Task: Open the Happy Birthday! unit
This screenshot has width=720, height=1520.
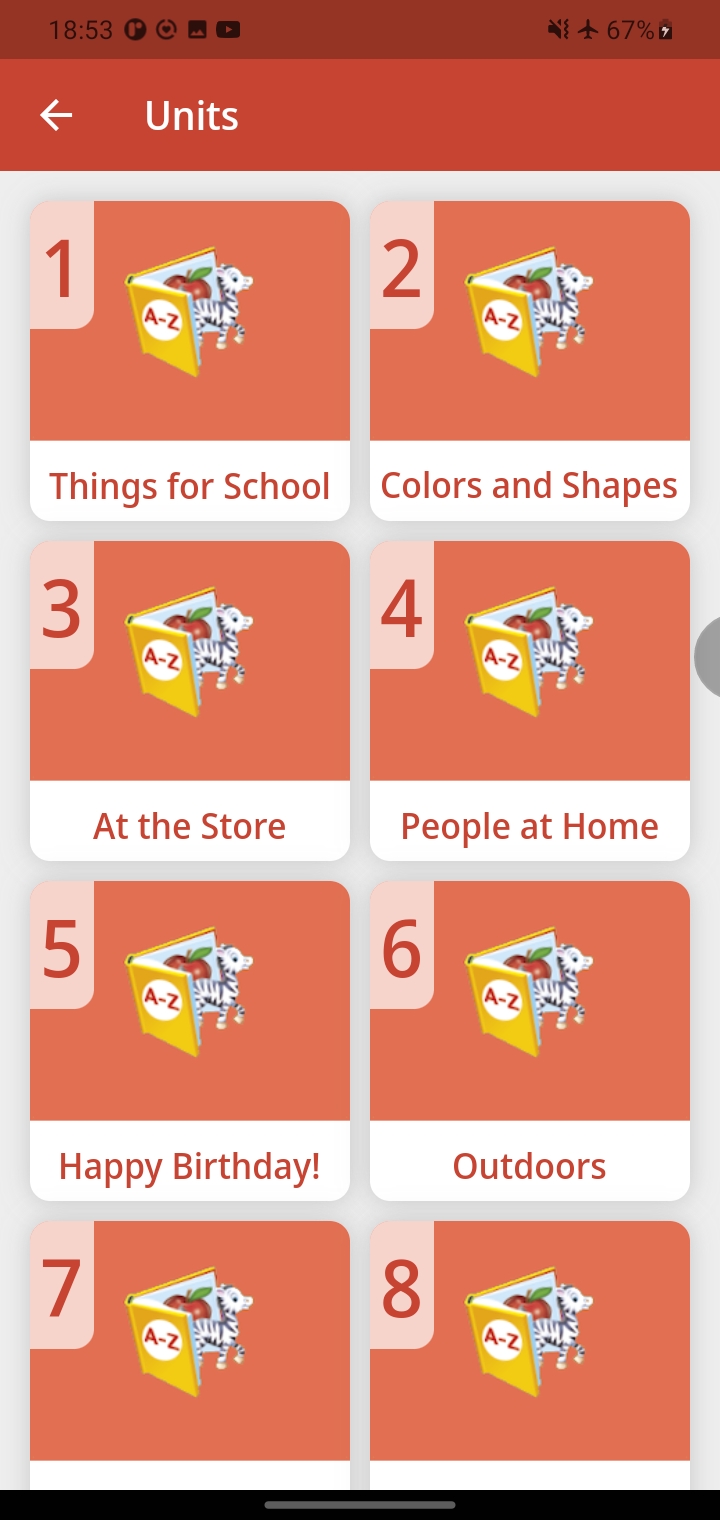Action: pyautogui.click(x=190, y=1040)
